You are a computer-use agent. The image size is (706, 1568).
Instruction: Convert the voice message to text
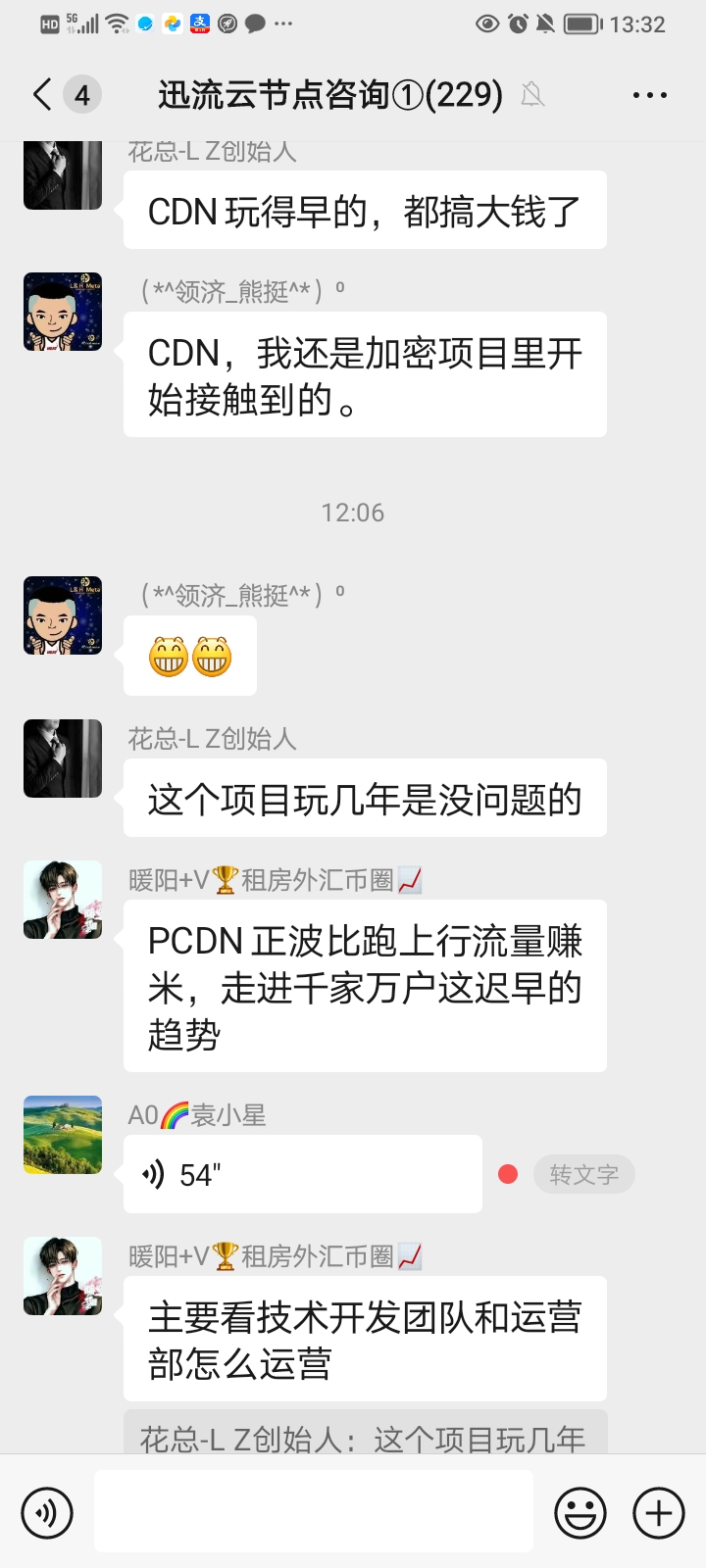(x=583, y=1174)
